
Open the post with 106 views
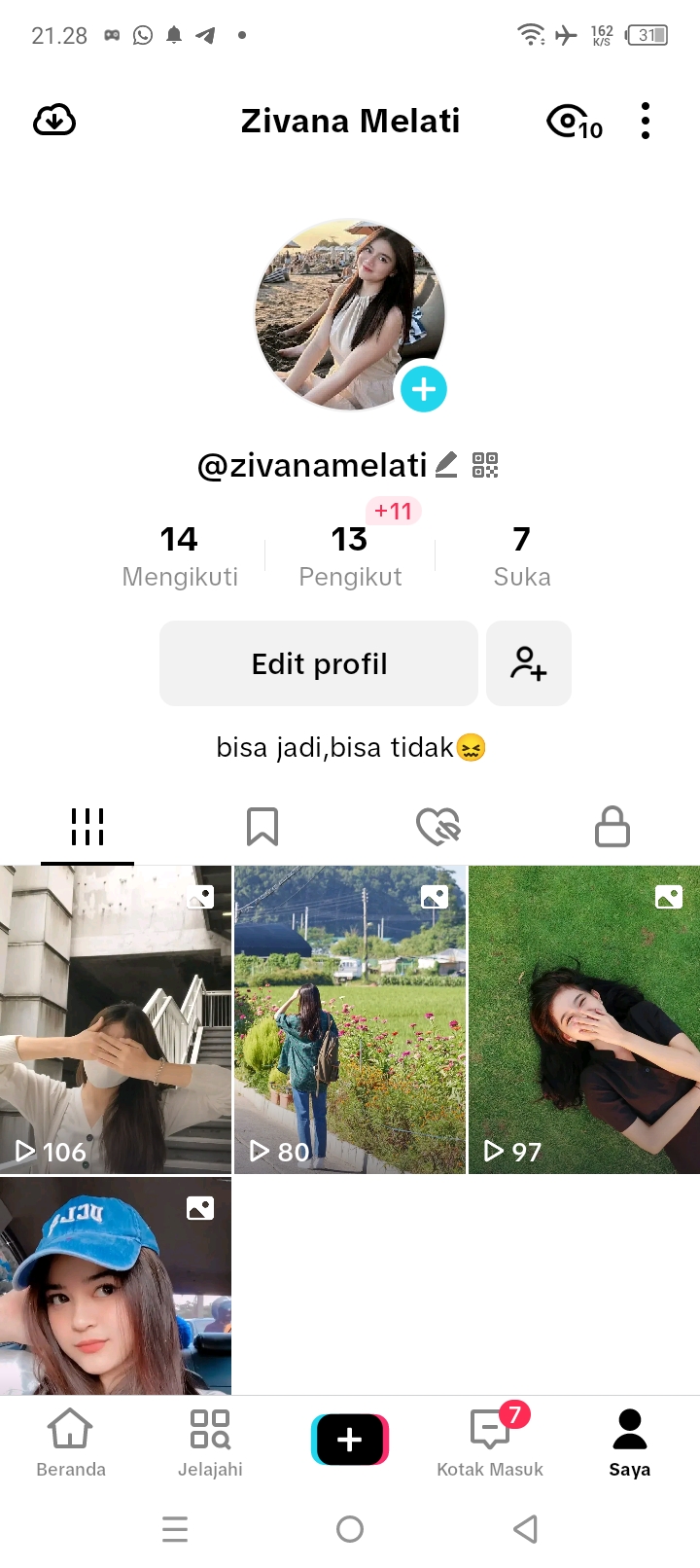point(116,1019)
